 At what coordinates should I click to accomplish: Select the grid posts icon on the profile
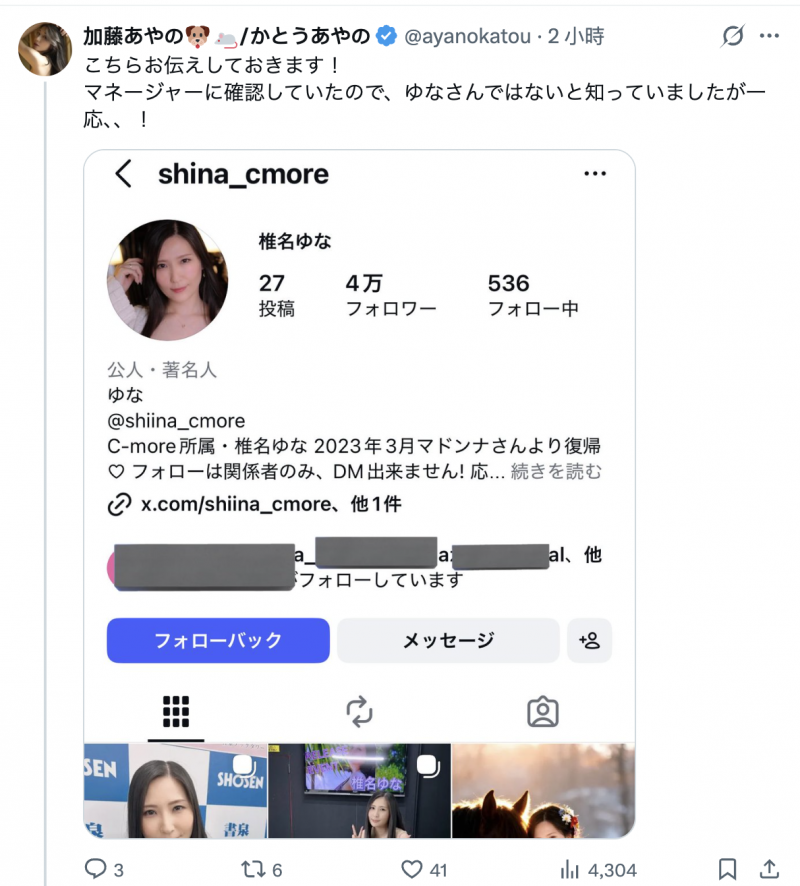176,711
